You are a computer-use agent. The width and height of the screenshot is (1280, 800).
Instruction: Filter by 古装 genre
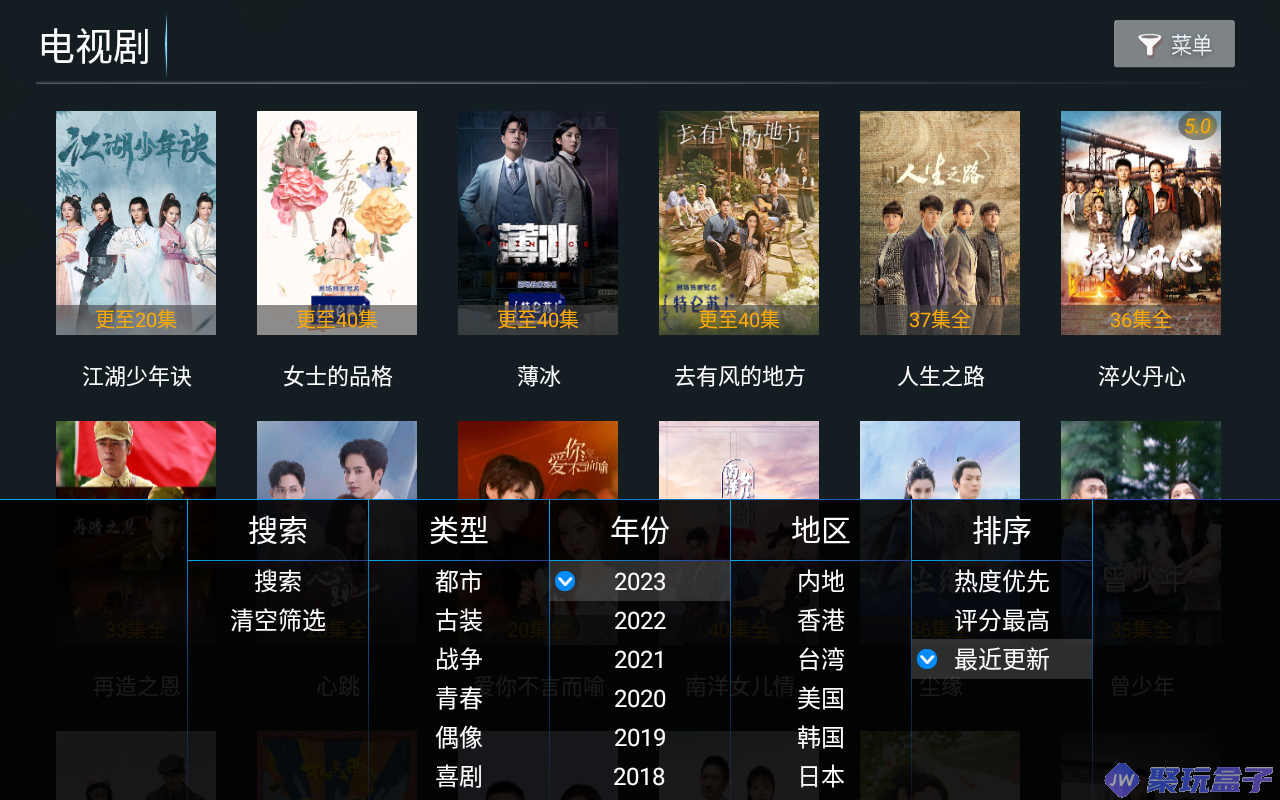point(459,620)
